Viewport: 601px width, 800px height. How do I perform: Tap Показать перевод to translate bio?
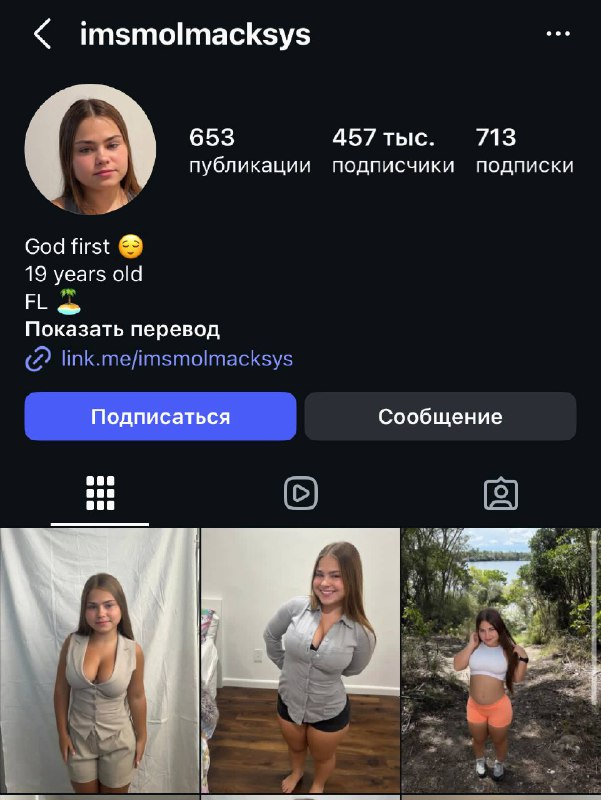[x=122, y=329]
